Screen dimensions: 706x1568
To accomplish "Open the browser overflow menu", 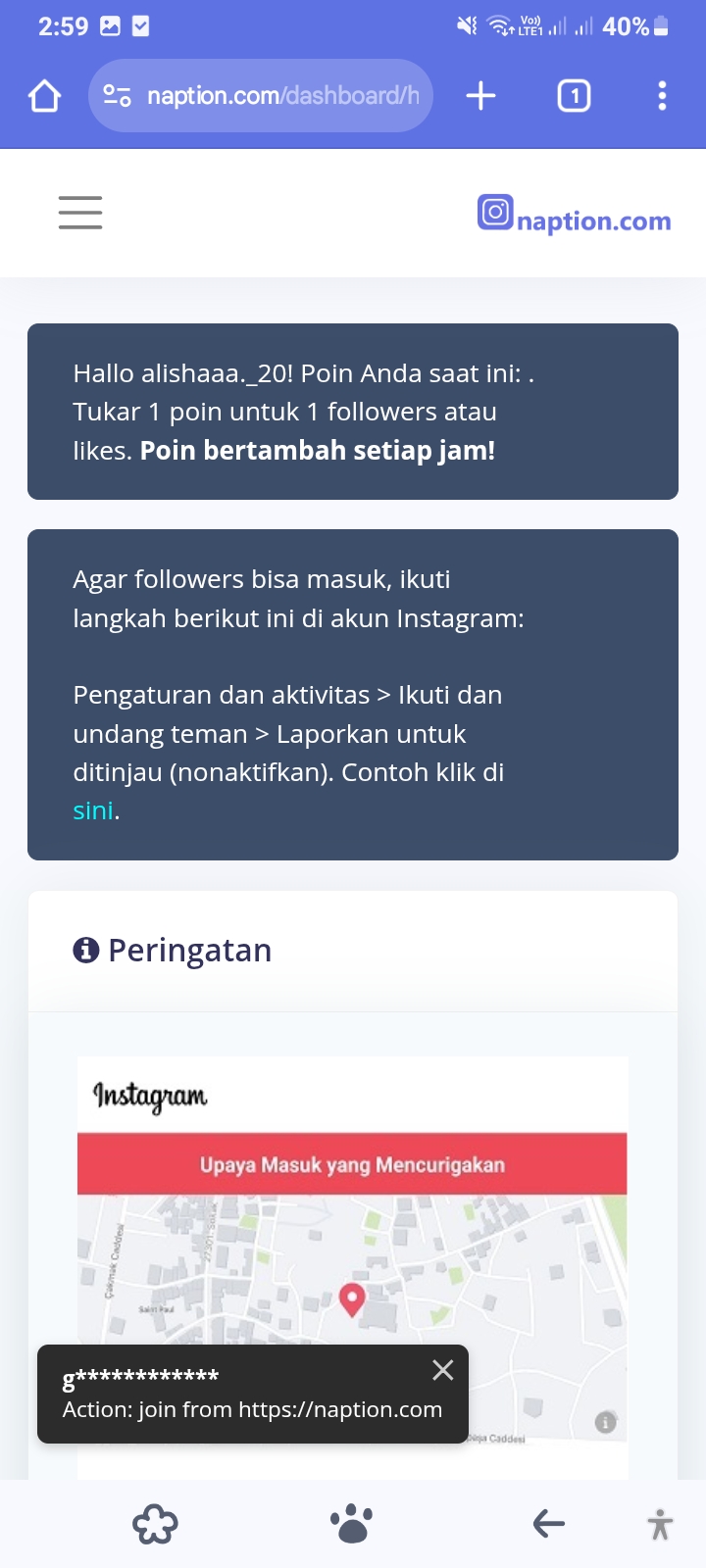I will point(662,96).
